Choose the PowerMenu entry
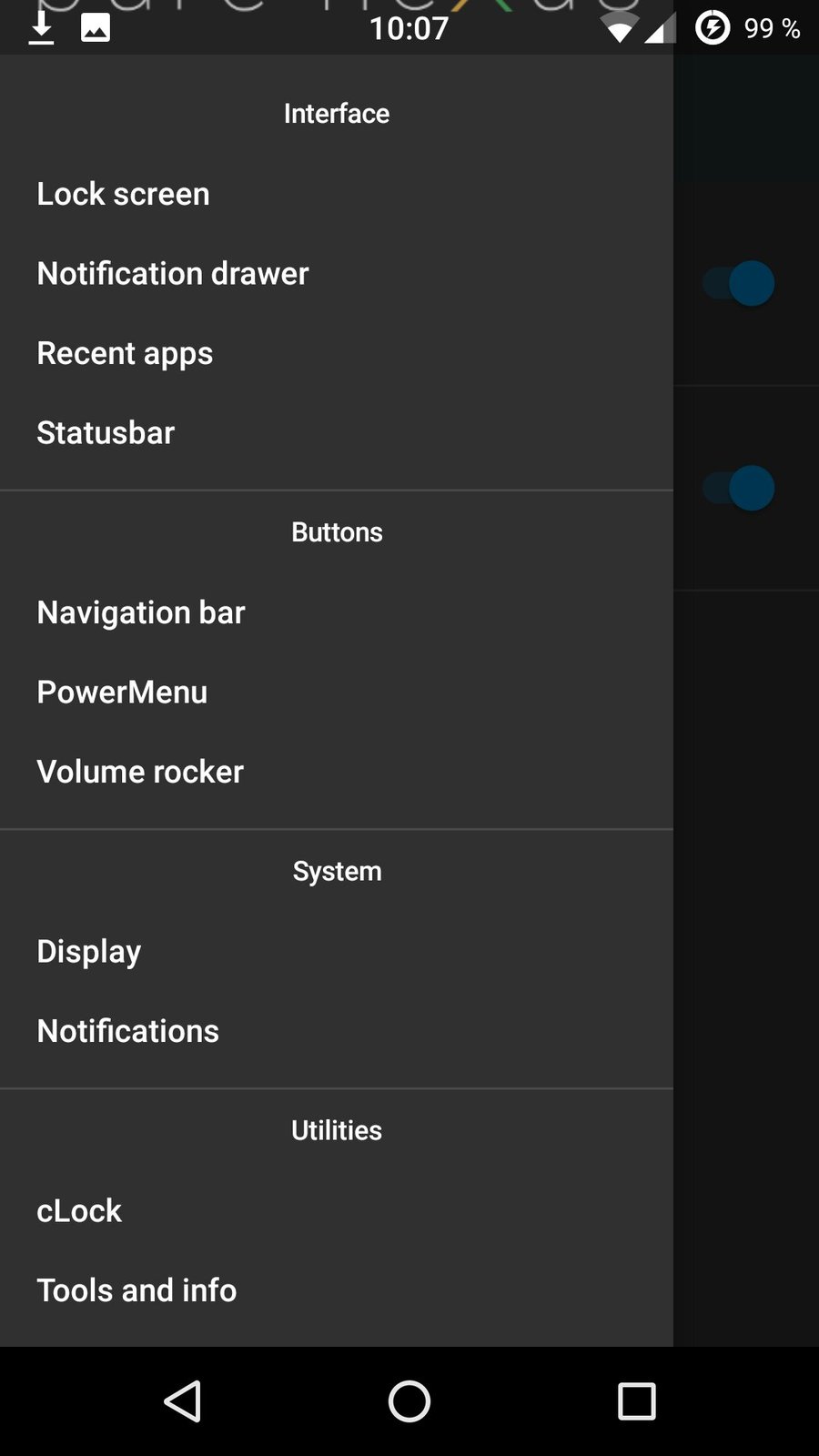The width and height of the screenshot is (819, 1456). point(122,693)
